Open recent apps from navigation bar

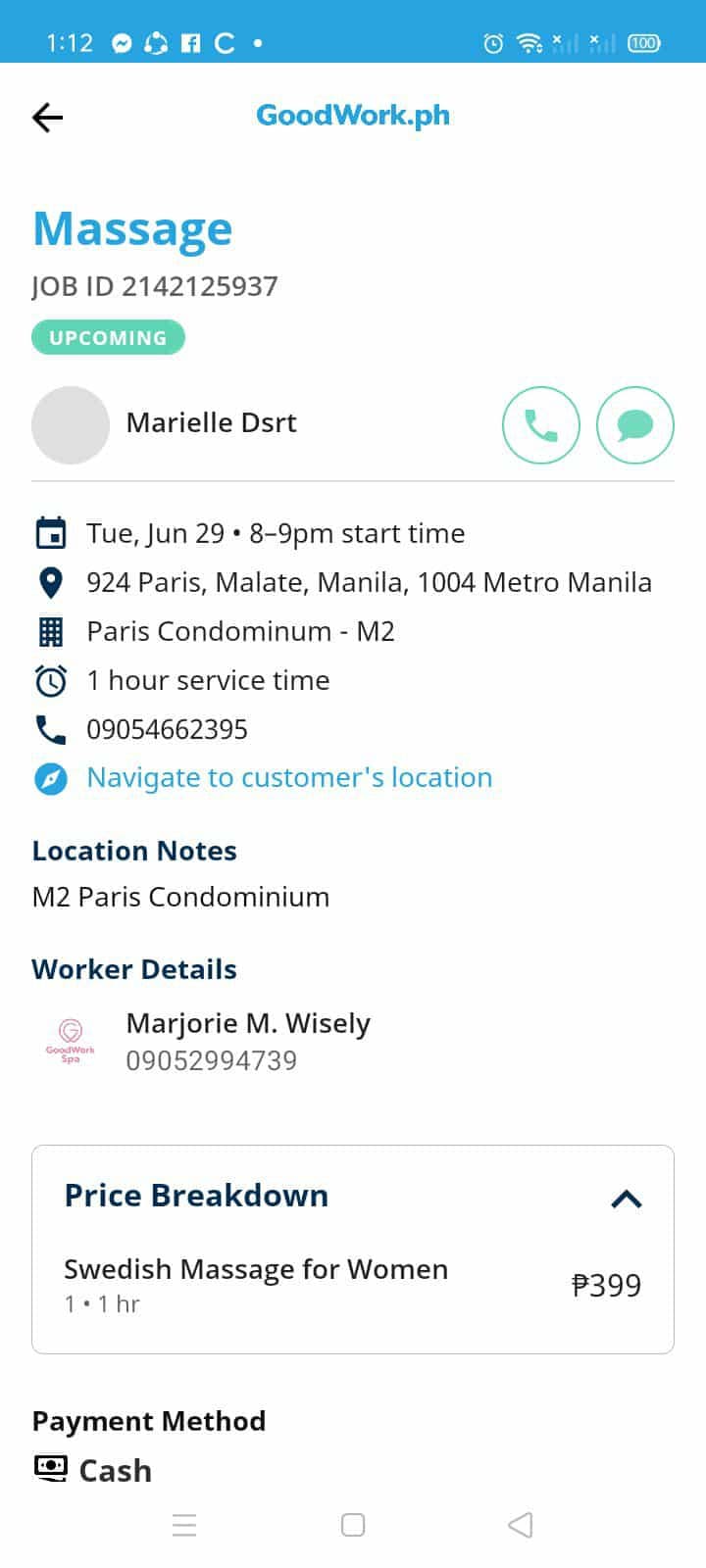pos(184,1525)
